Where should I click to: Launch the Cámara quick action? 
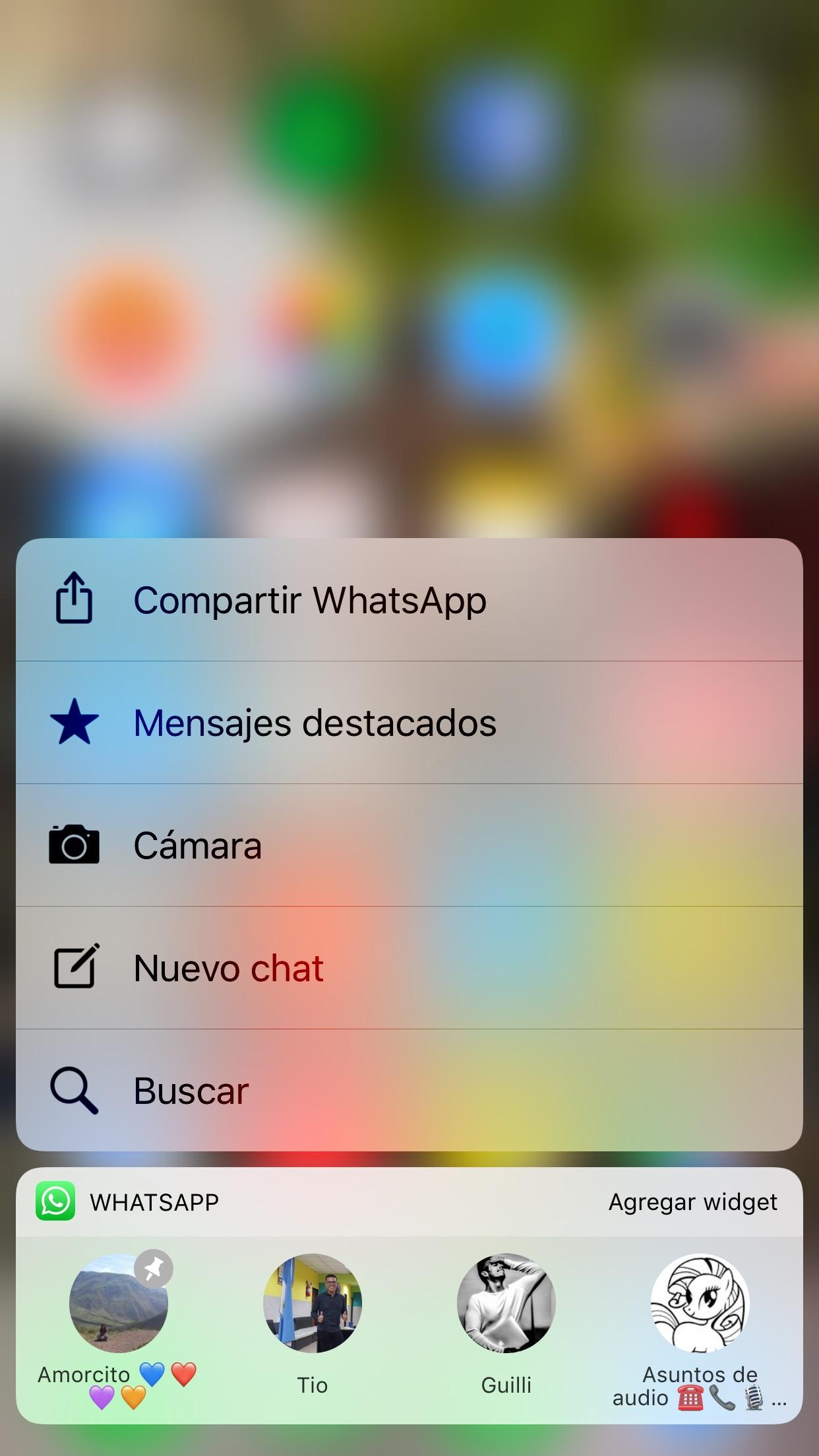tap(409, 845)
